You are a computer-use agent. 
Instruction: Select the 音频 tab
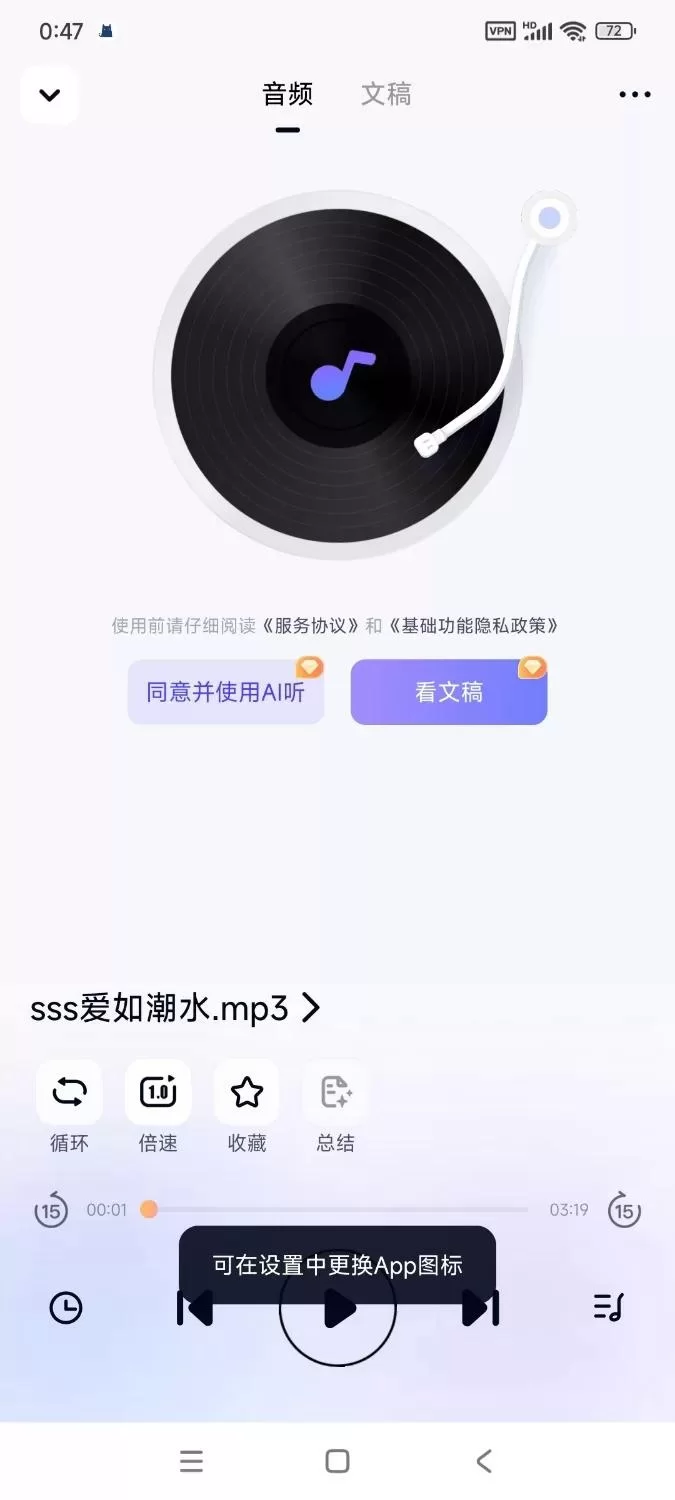(287, 95)
